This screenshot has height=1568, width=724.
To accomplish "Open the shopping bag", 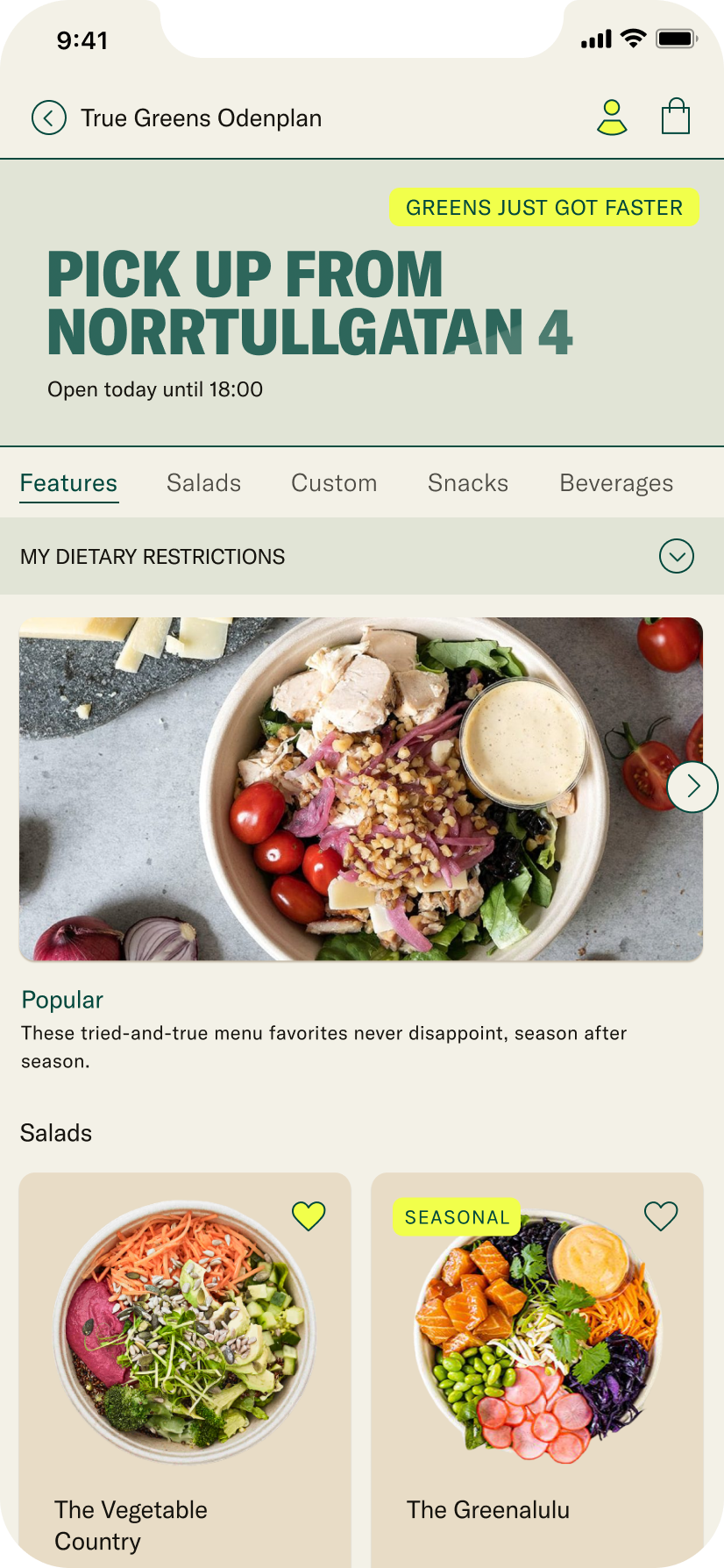I will 675,117.
